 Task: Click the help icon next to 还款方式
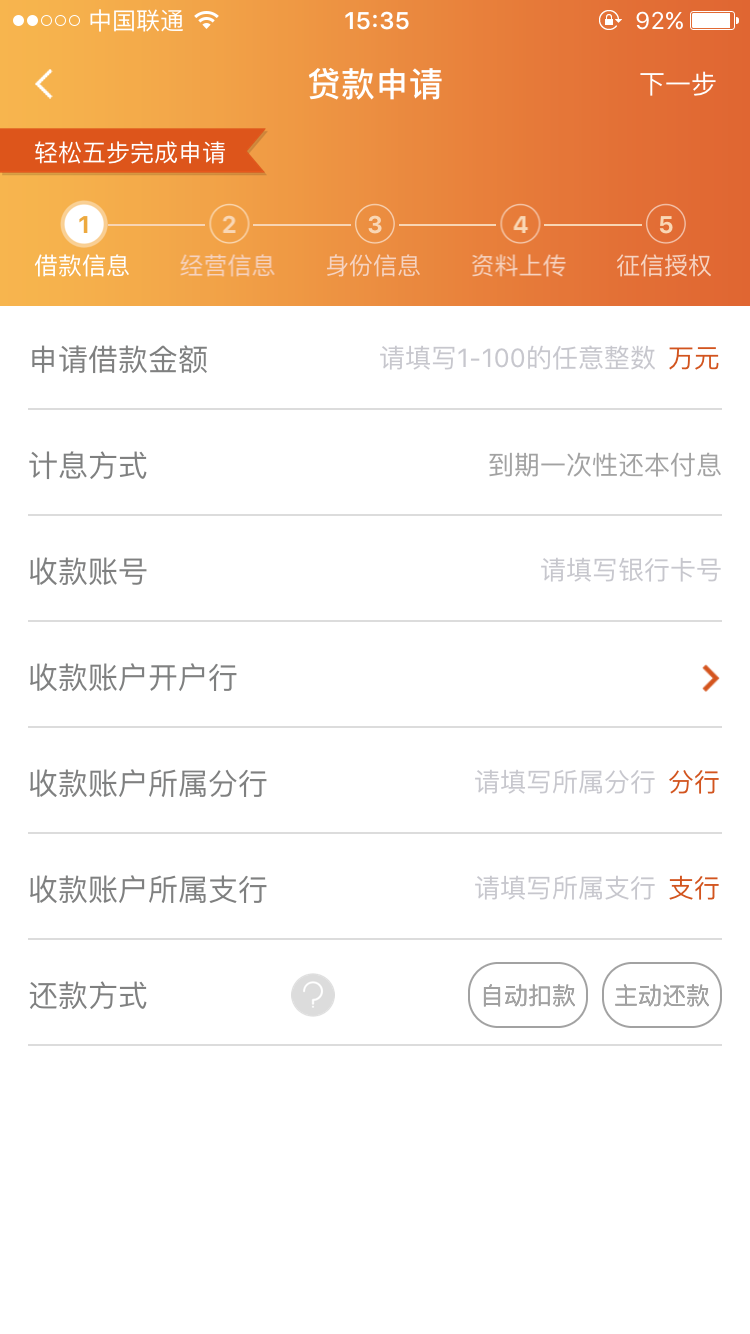pos(313,995)
